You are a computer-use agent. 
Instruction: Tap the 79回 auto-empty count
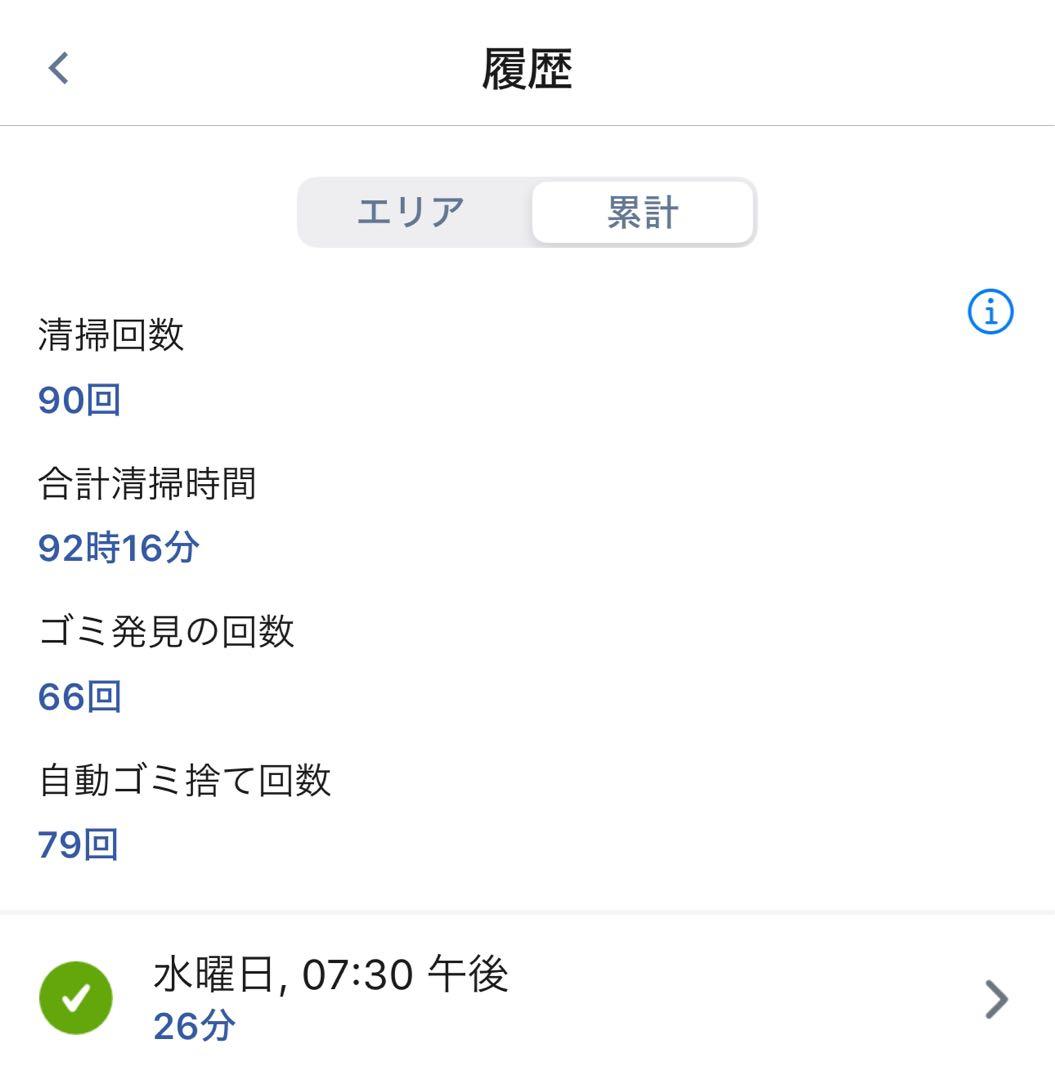75,845
